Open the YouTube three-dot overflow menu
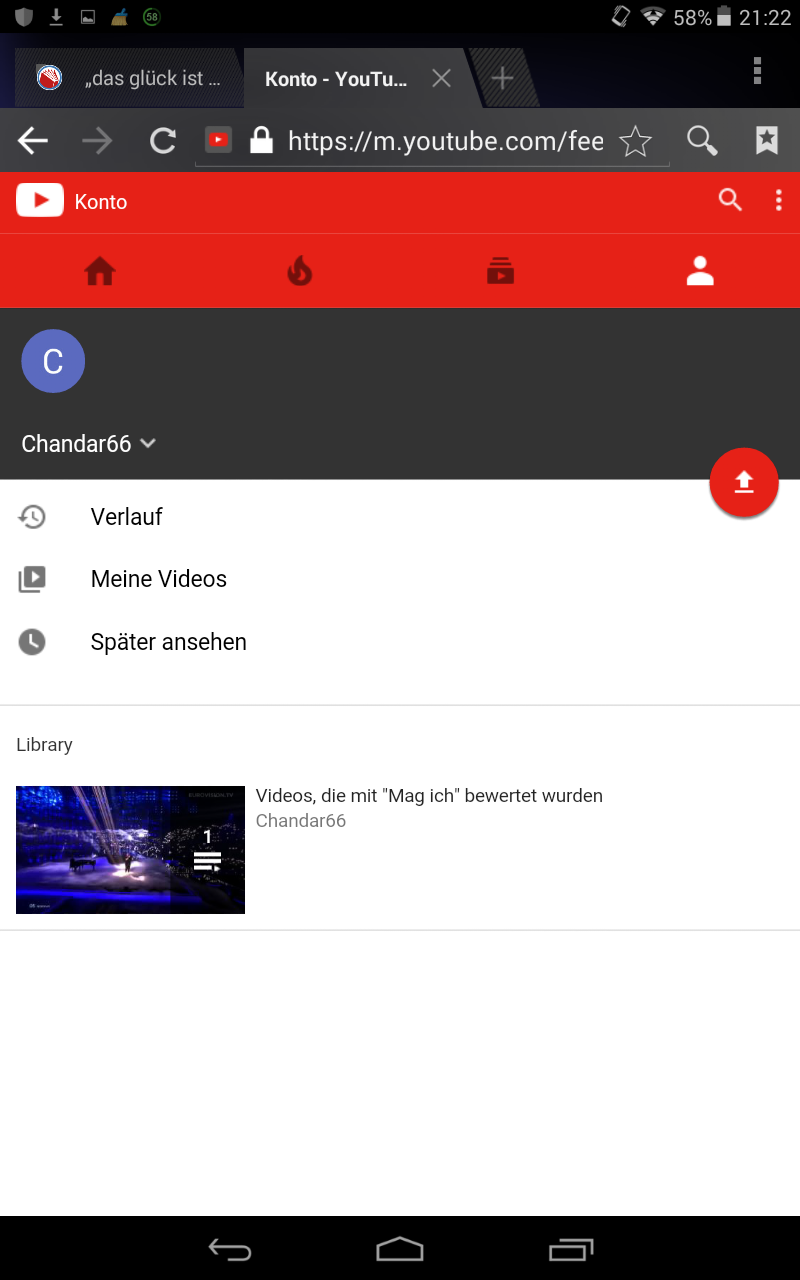The width and height of the screenshot is (800, 1280). [x=779, y=200]
